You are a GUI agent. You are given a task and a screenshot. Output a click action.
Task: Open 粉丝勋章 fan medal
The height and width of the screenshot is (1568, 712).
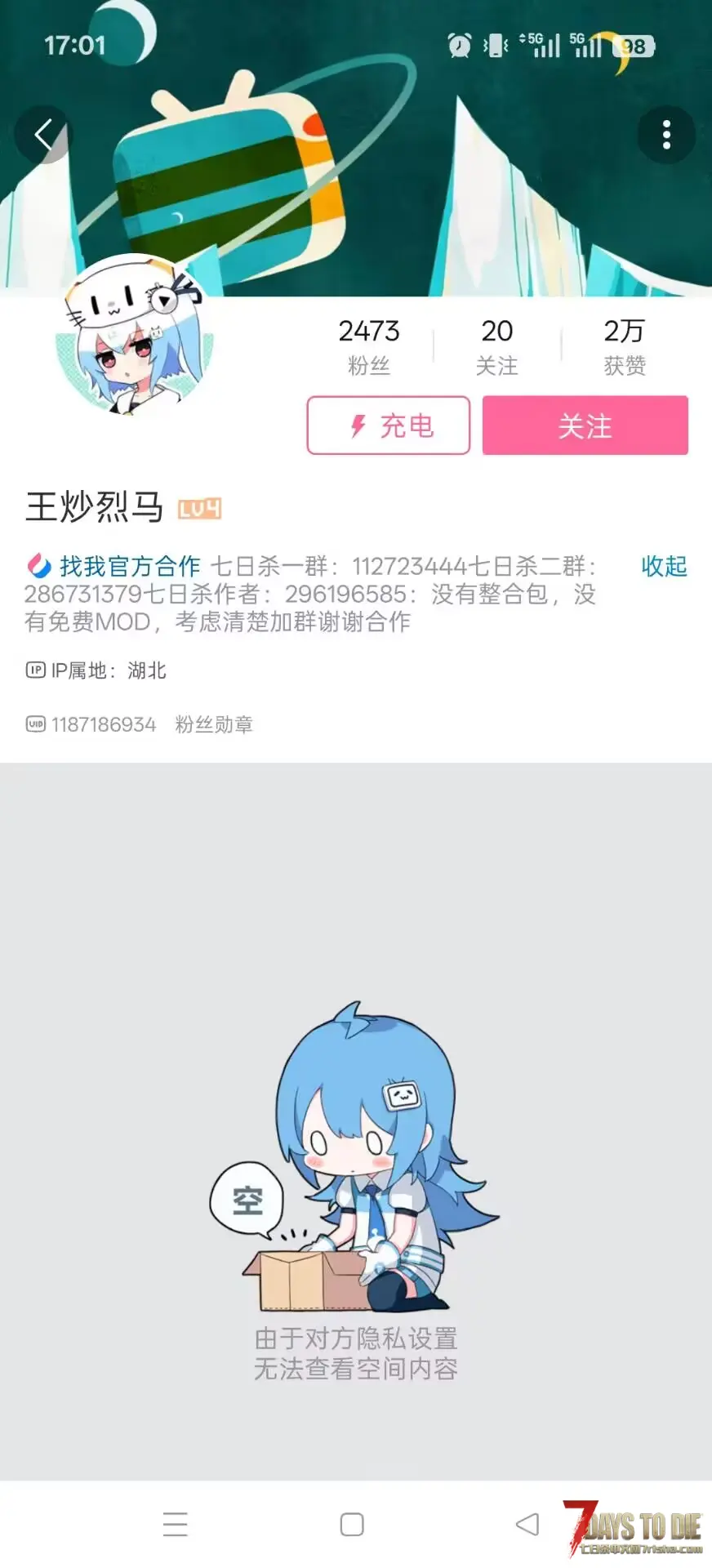(x=214, y=724)
